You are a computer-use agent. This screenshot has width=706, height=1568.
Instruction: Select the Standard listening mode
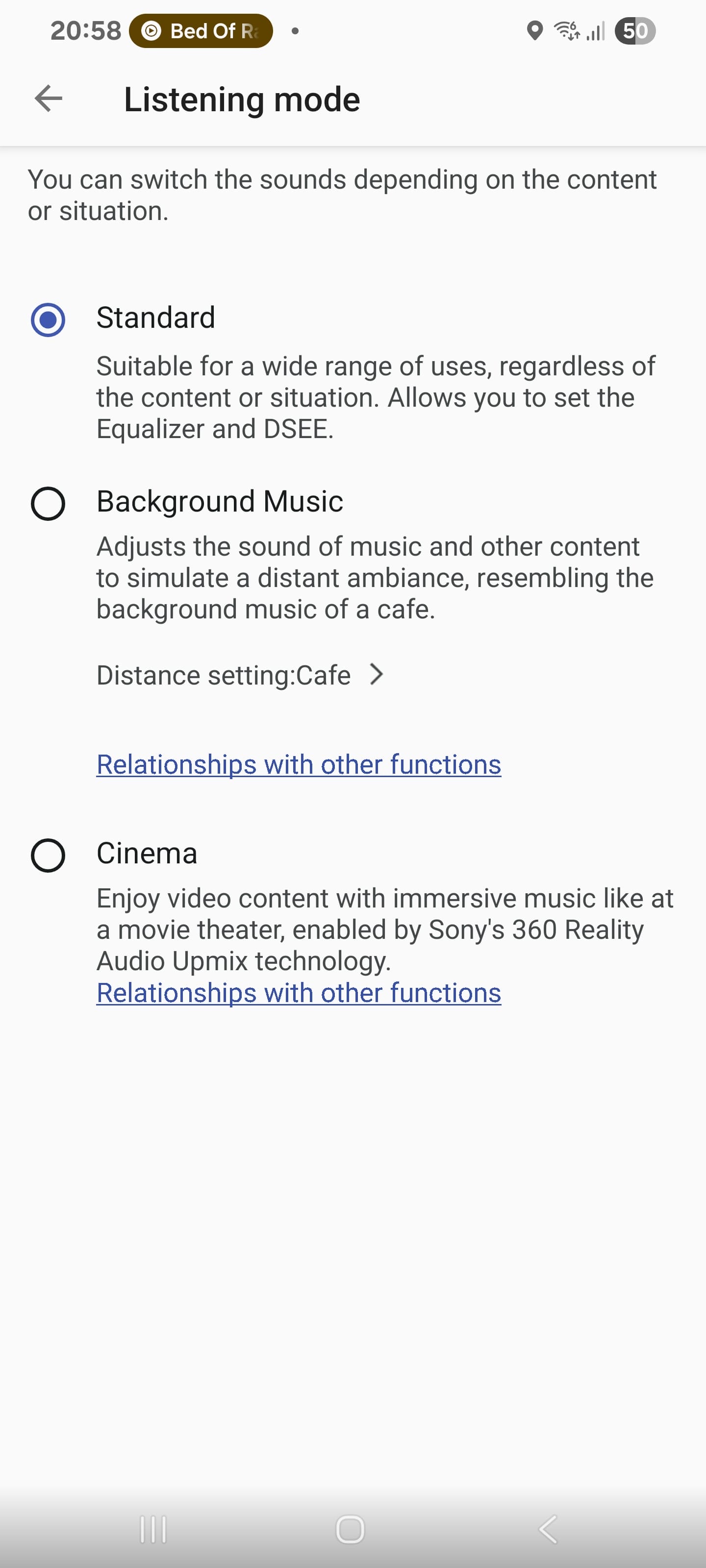click(48, 319)
